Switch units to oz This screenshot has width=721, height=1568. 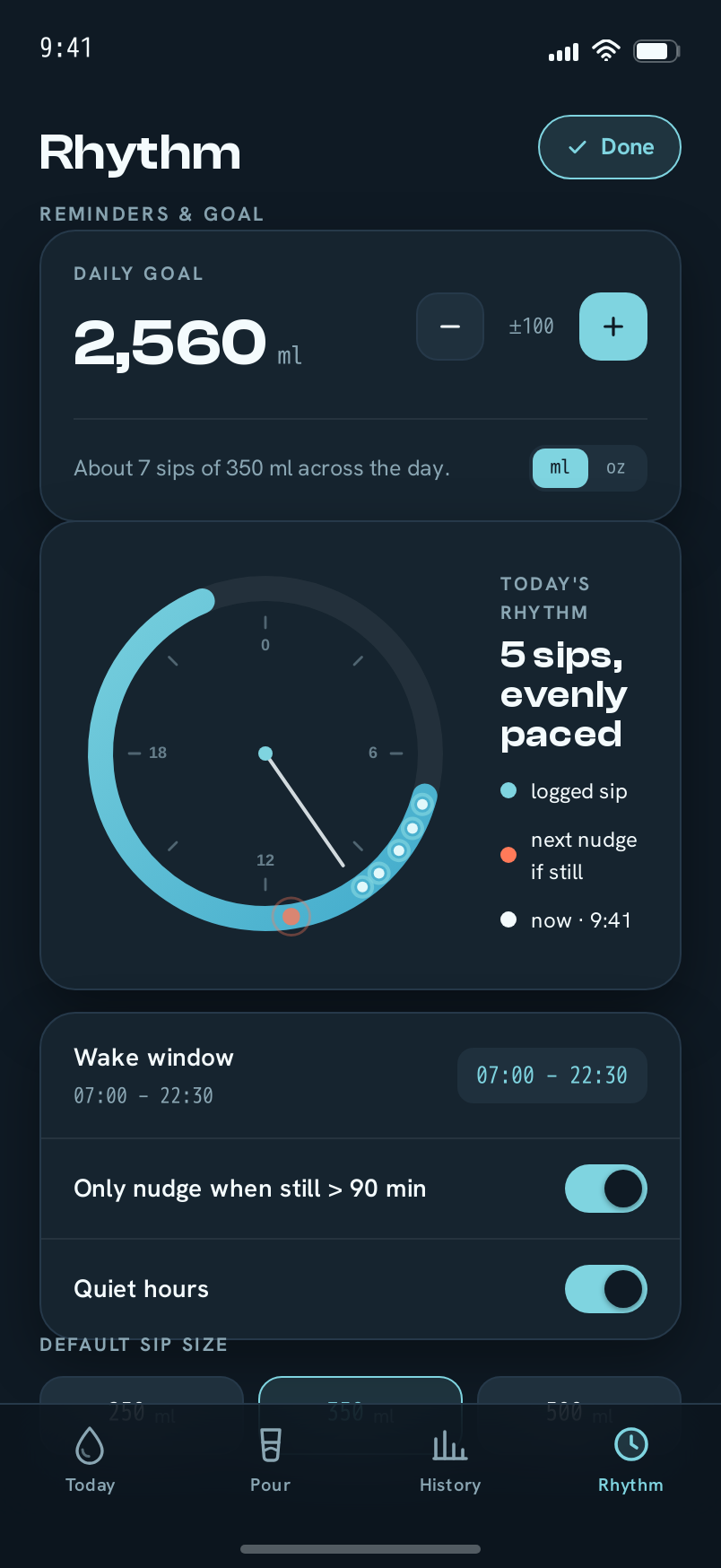[616, 468]
